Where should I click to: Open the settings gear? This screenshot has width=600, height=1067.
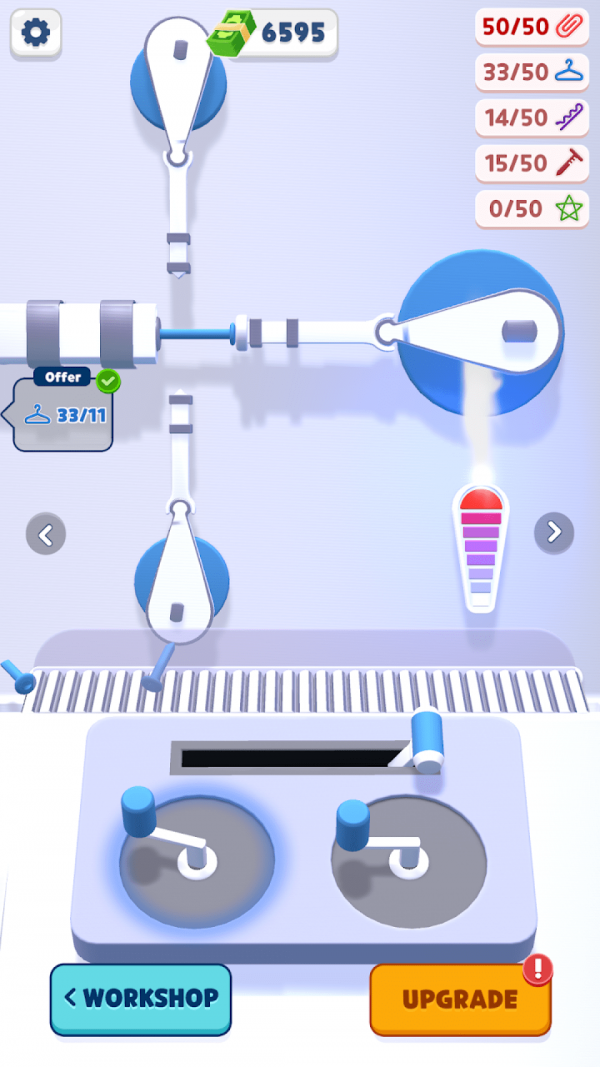(36, 34)
